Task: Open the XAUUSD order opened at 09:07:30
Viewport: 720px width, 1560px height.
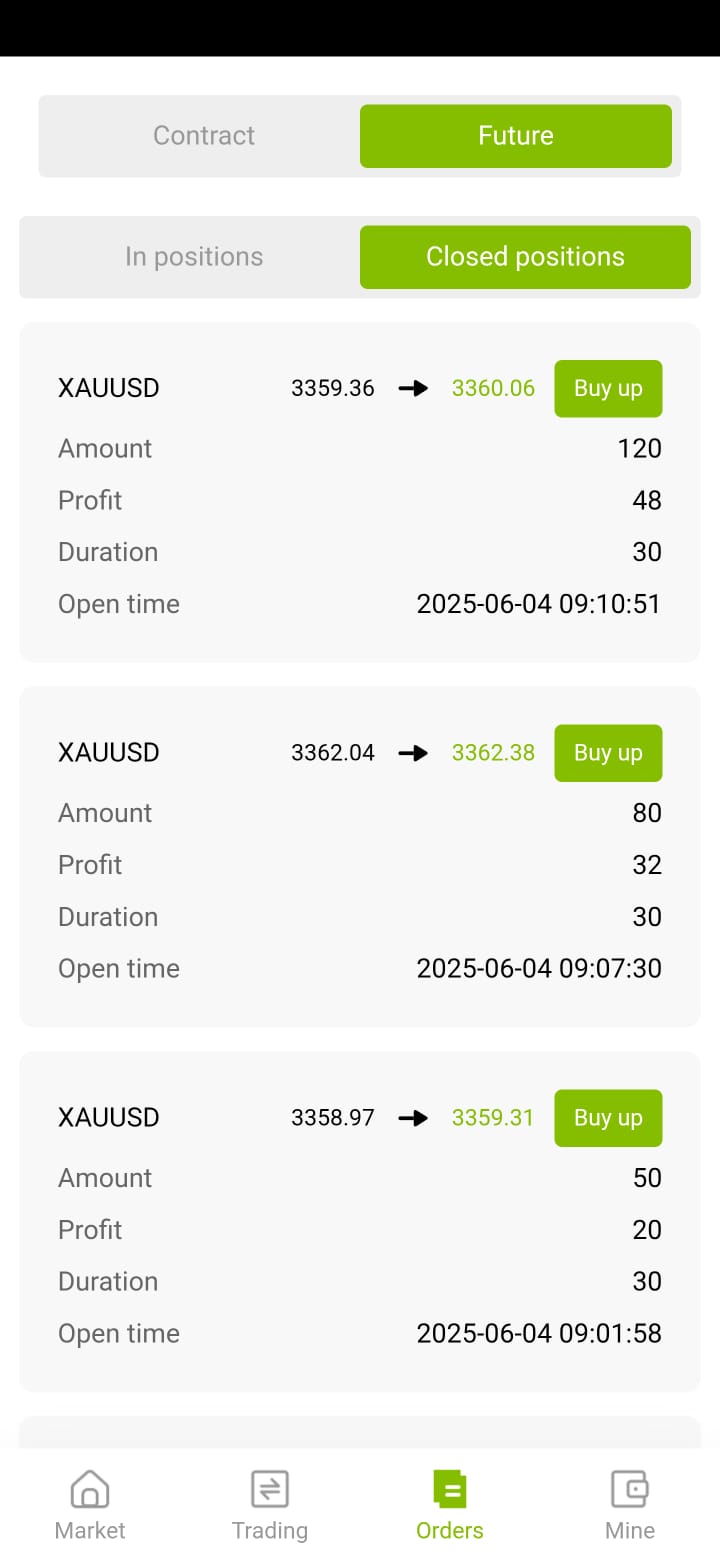Action: [360, 857]
